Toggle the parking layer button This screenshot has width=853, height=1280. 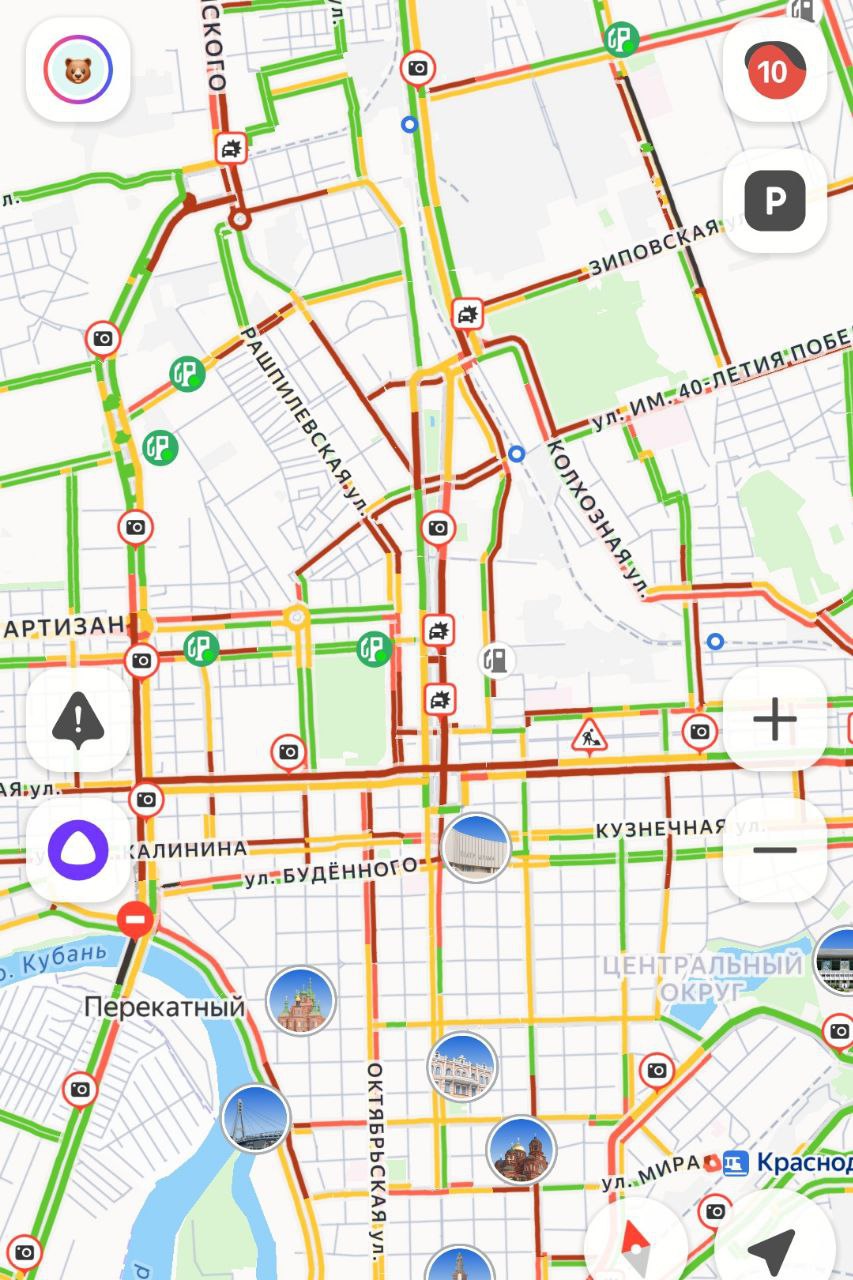tap(775, 201)
